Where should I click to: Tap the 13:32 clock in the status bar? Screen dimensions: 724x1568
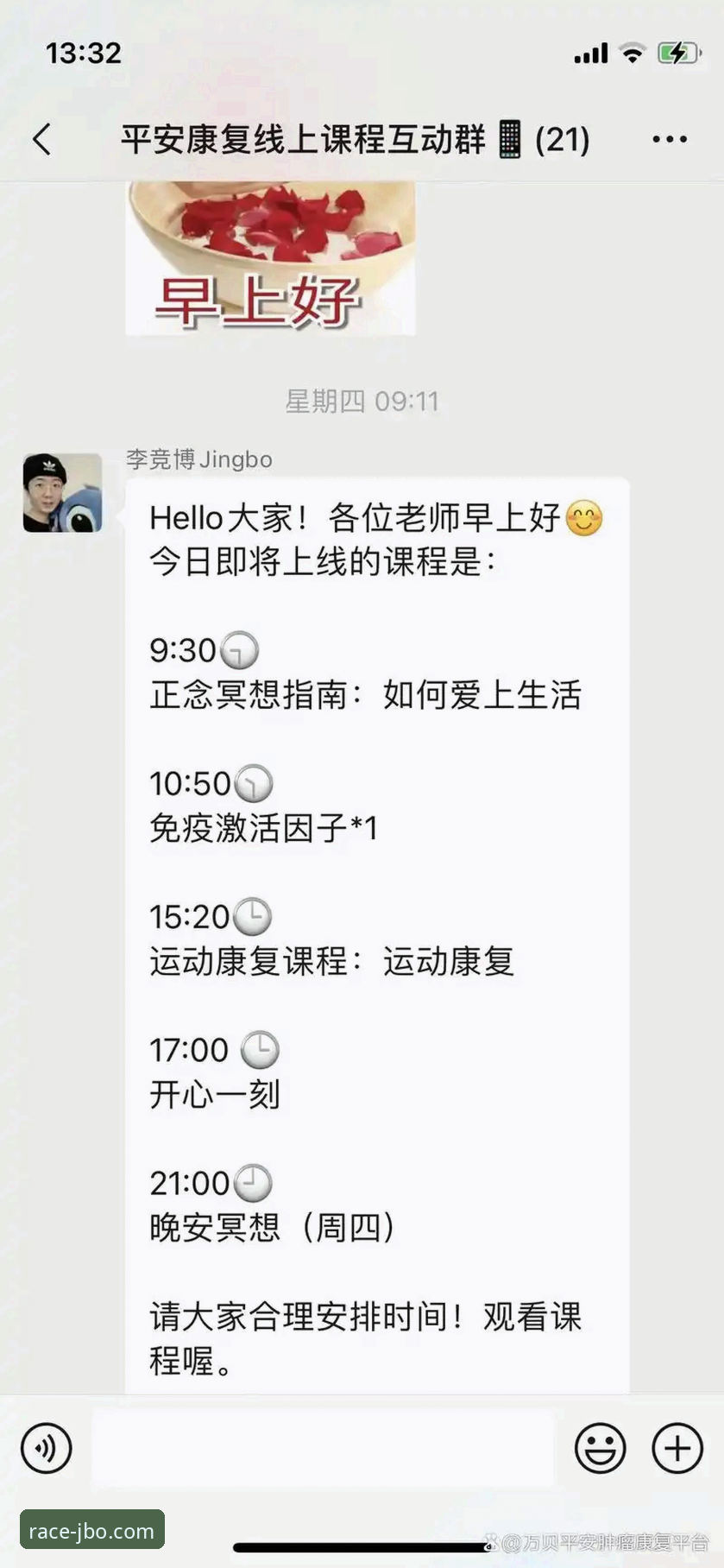click(82, 54)
